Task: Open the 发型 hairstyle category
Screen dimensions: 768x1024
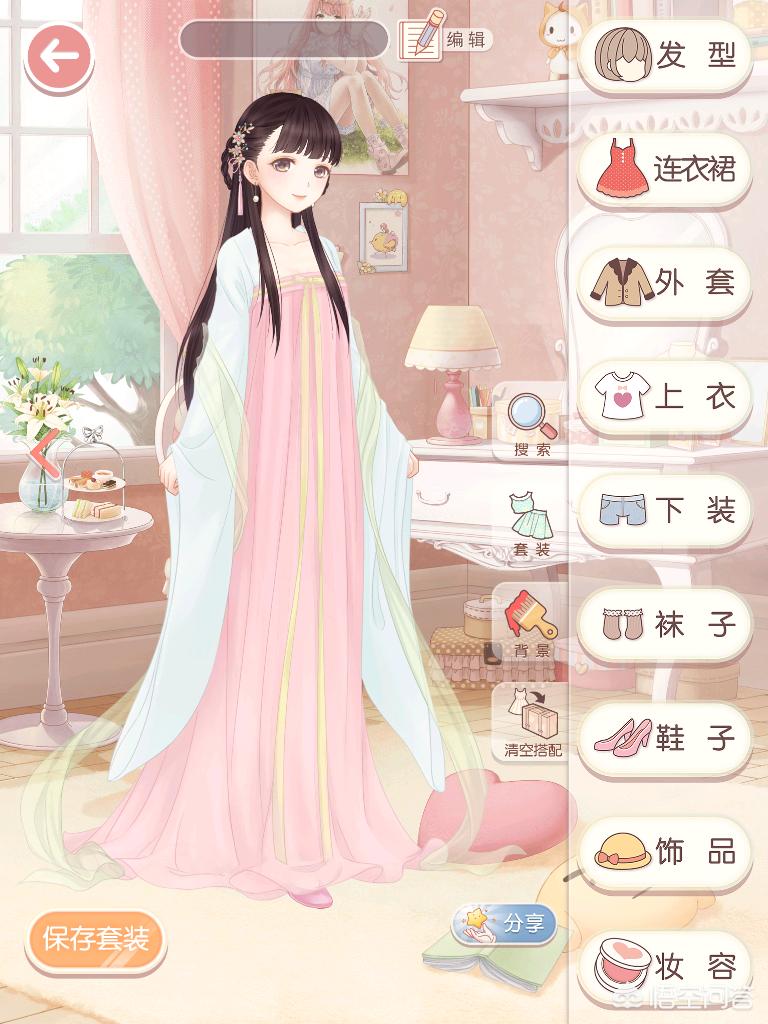Action: (665, 55)
